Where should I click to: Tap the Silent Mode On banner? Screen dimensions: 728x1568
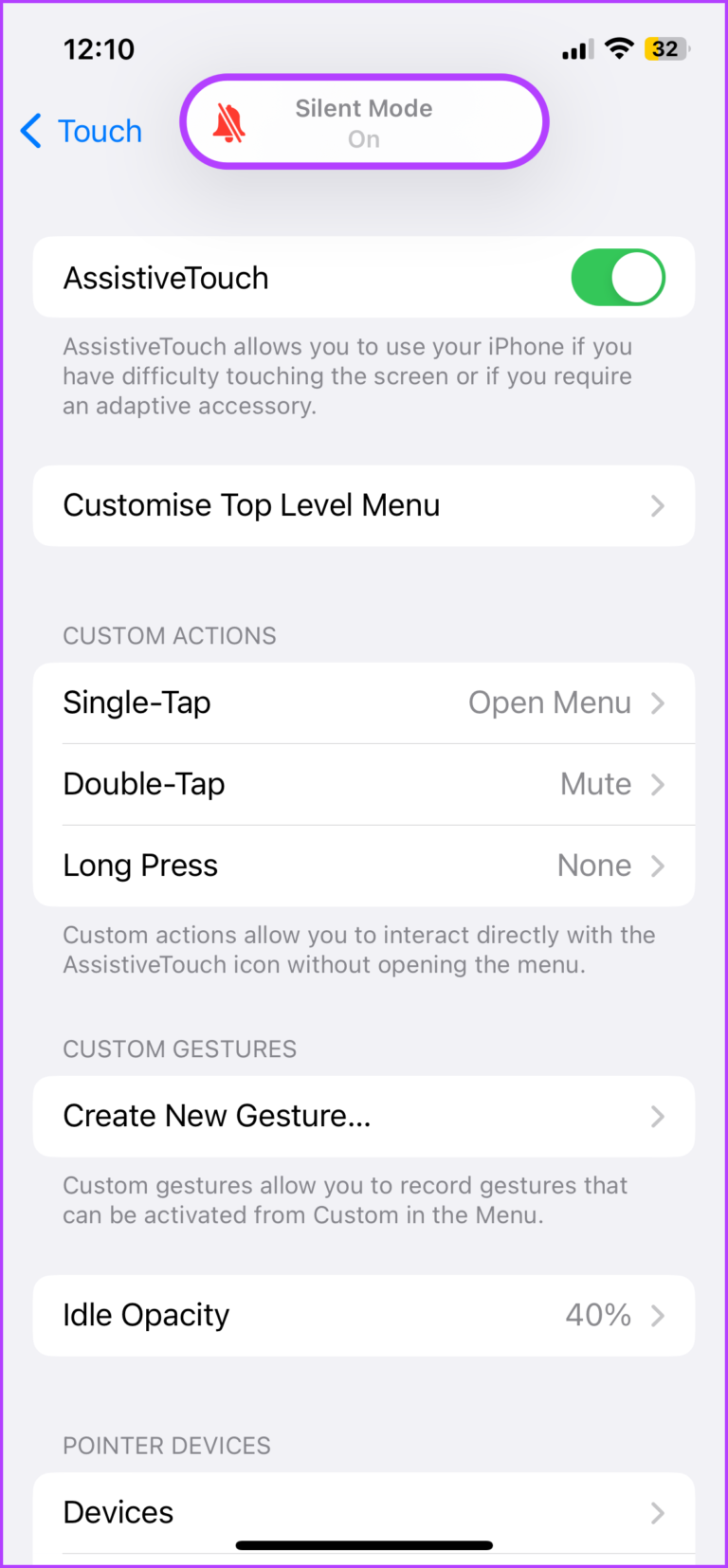click(364, 121)
